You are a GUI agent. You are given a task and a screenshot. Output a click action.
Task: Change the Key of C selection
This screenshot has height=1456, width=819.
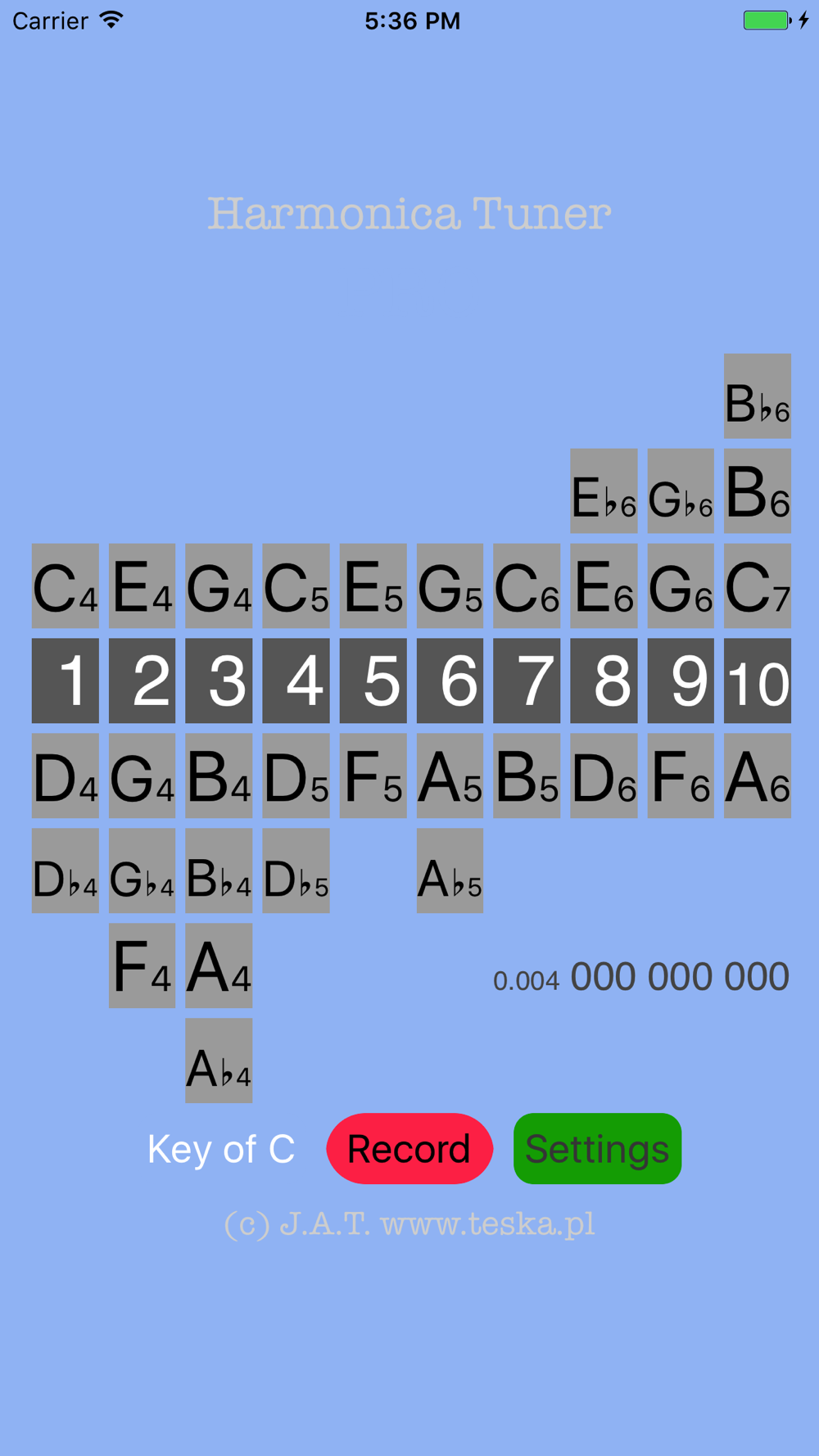point(220,1149)
